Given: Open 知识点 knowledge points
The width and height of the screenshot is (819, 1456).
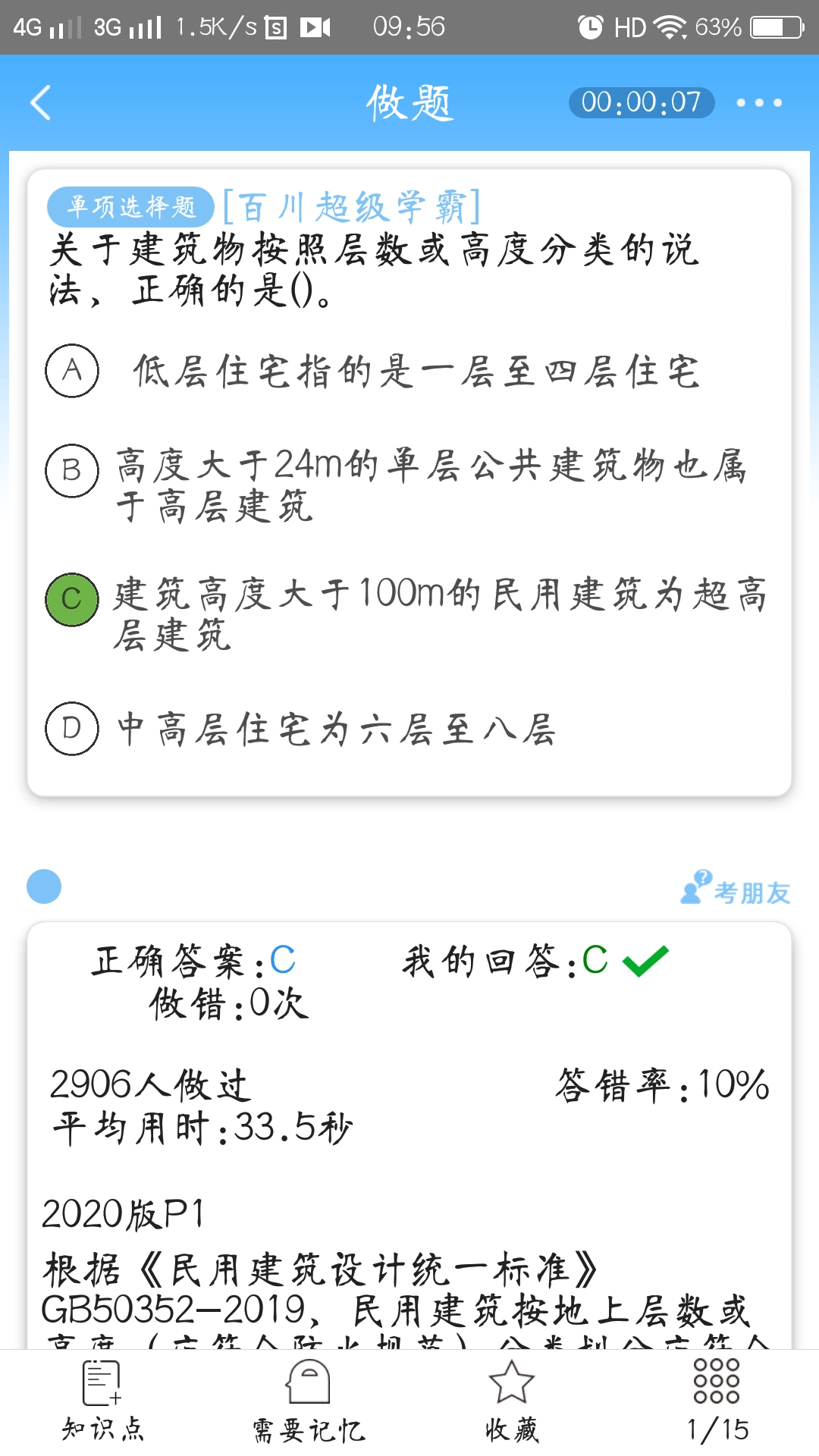Looking at the screenshot, I should [102, 1401].
